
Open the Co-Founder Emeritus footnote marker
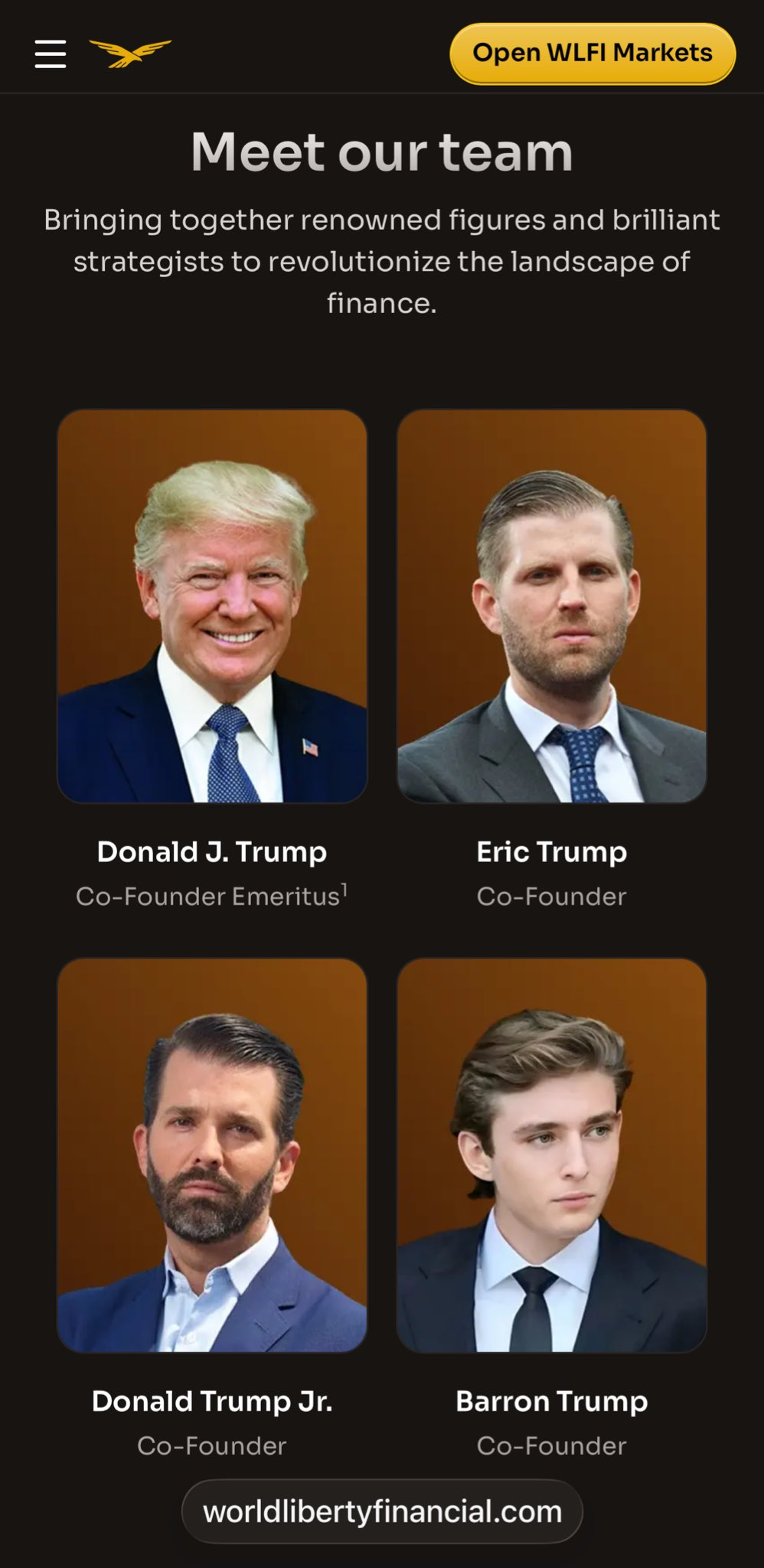point(344,889)
